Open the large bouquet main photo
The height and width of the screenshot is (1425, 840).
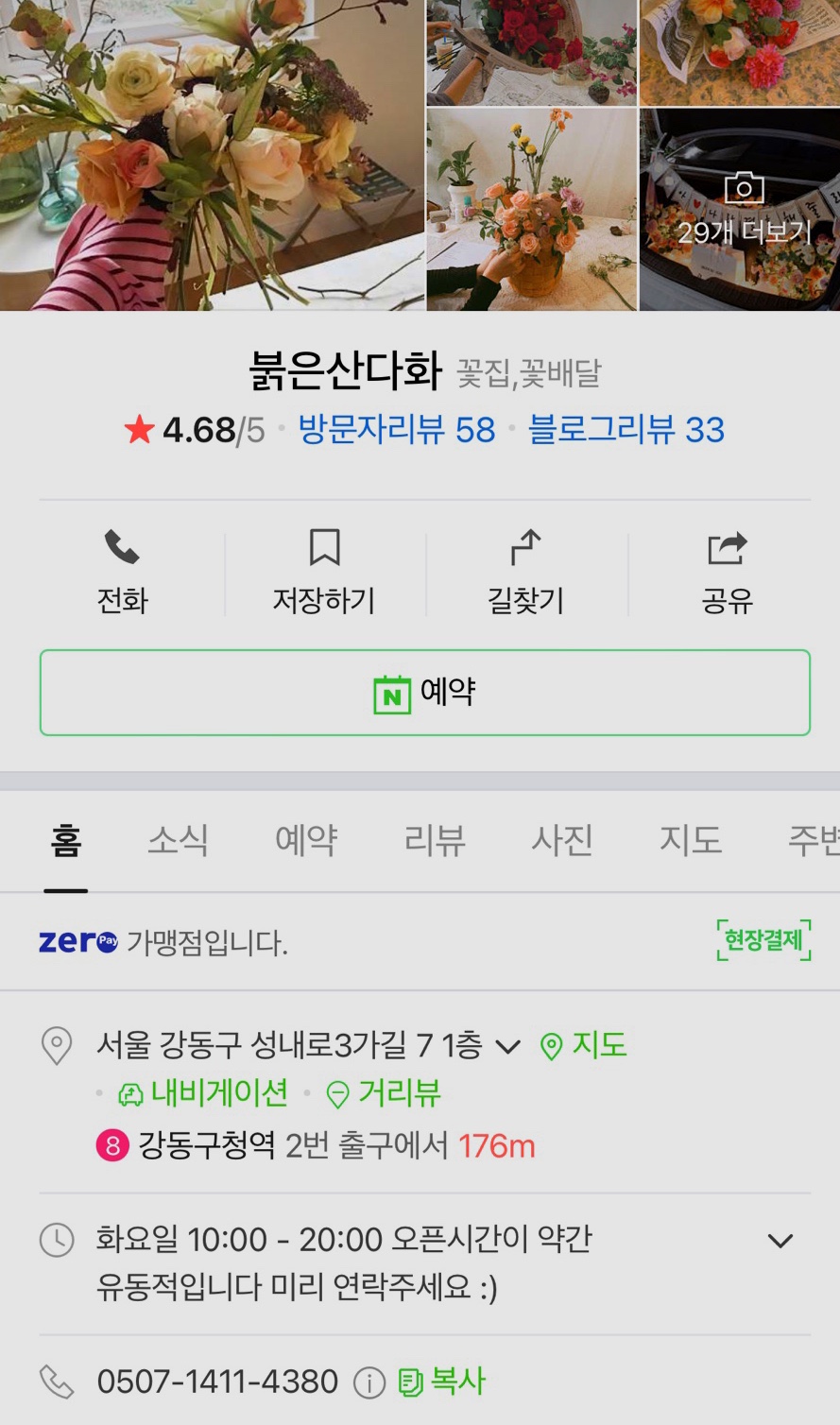(x=212, y=155)
